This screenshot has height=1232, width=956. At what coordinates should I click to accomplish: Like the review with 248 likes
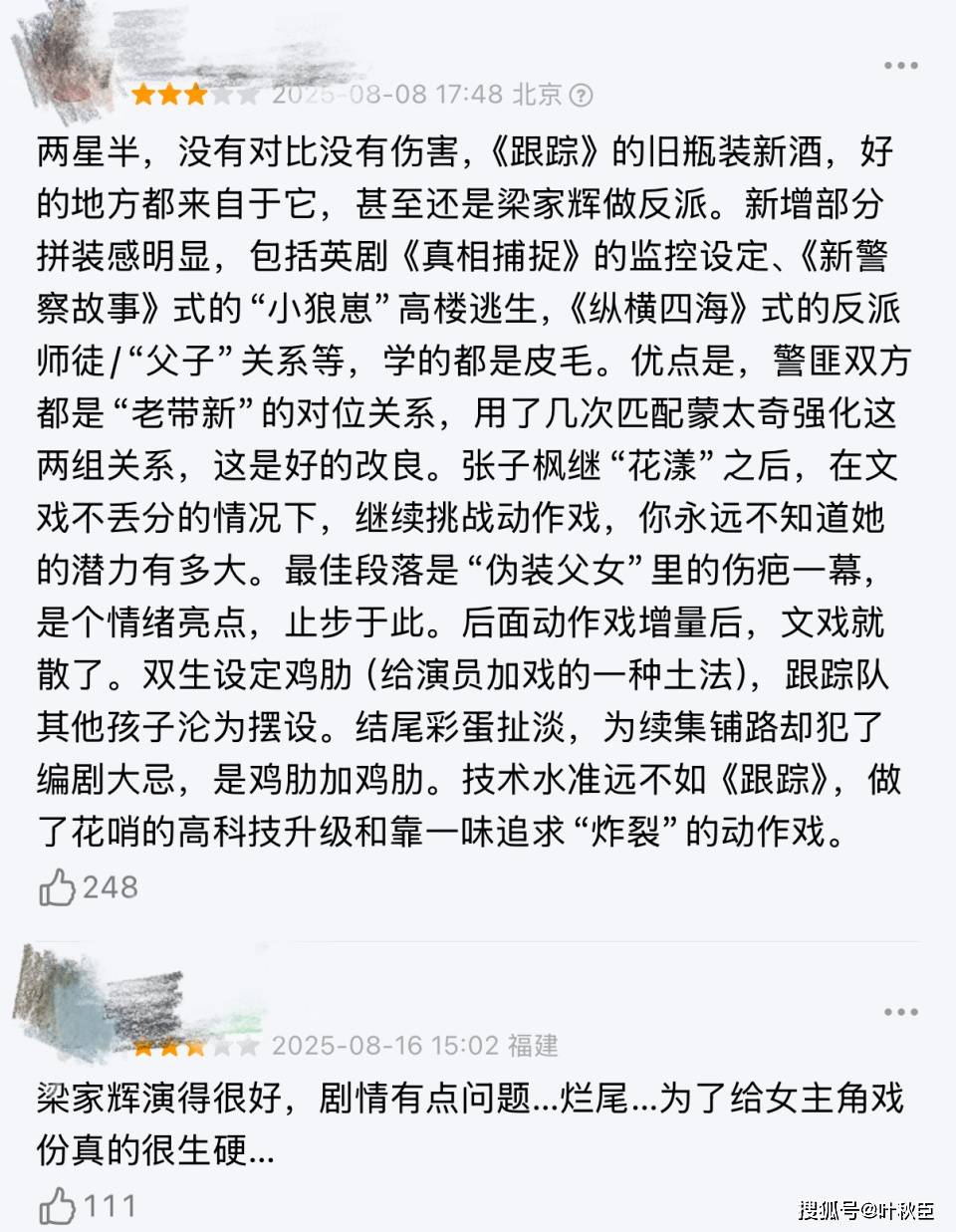click(x=58, y=887)
